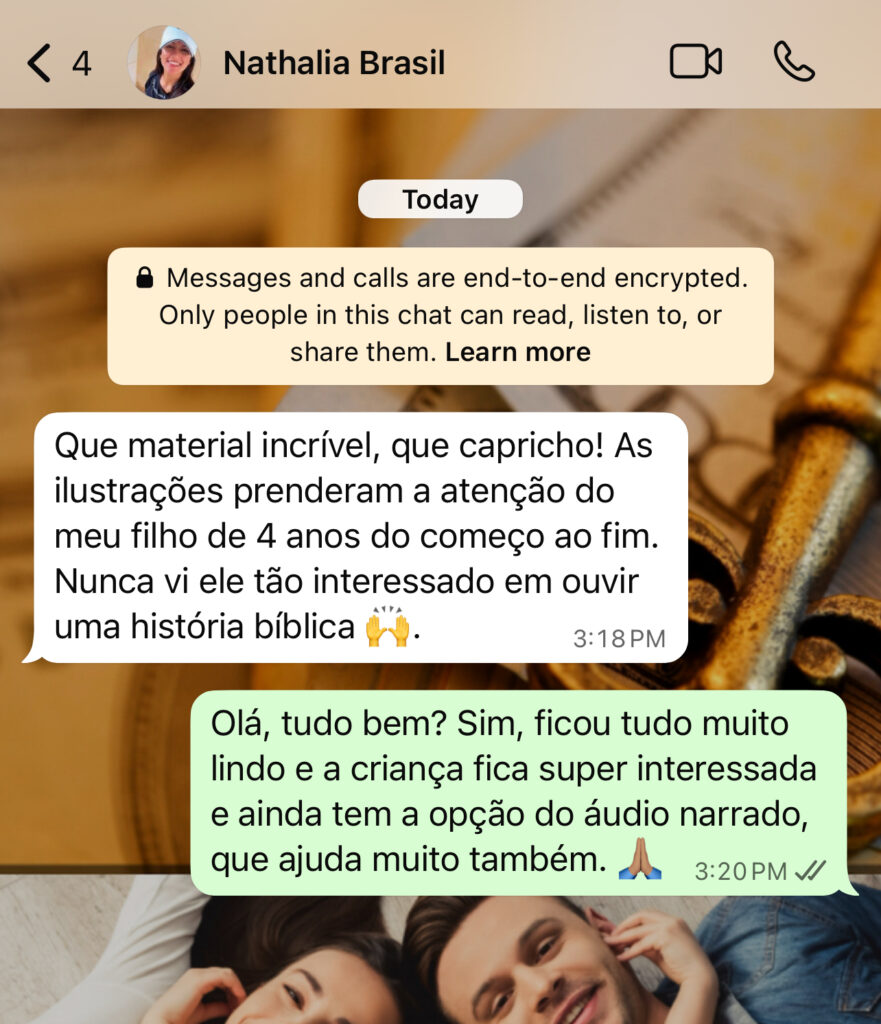881x1024 pixels.
Task: Go back to the chats list
Action: coord(40,63)
